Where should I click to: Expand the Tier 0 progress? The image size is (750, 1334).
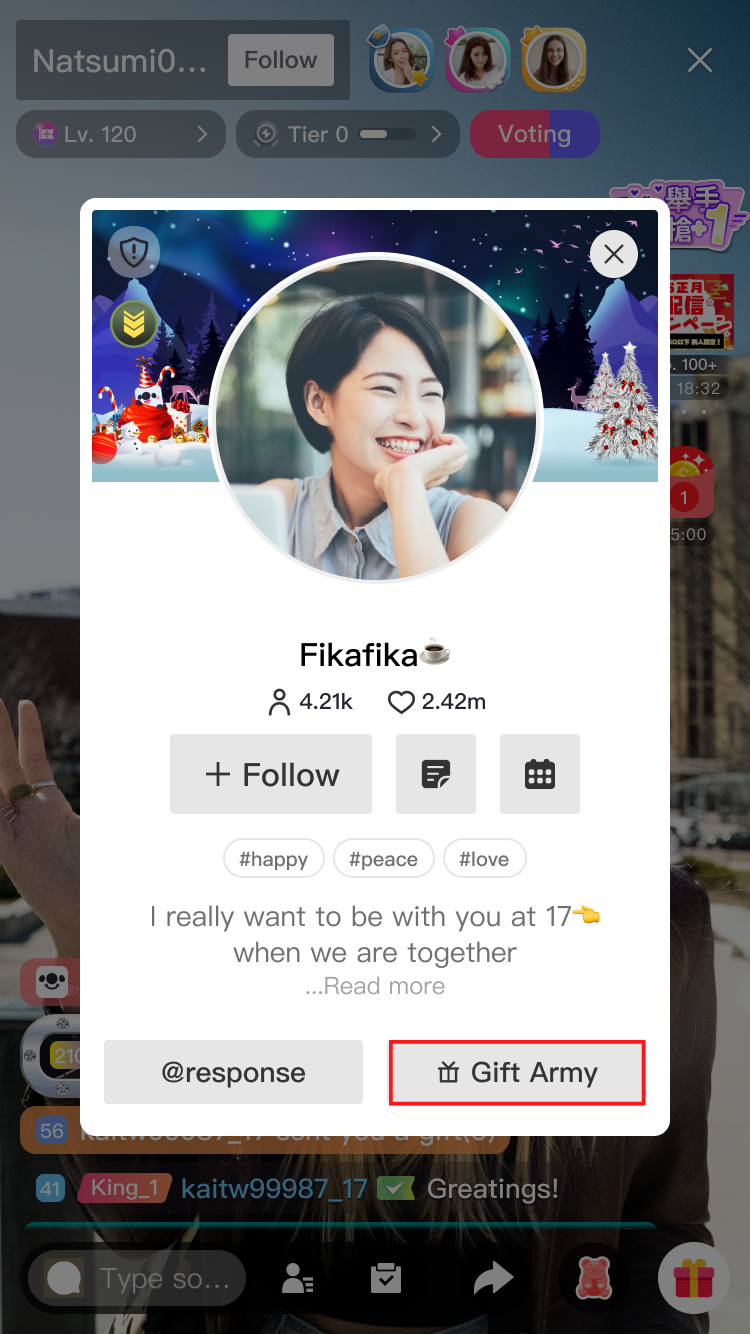(347, 134)
